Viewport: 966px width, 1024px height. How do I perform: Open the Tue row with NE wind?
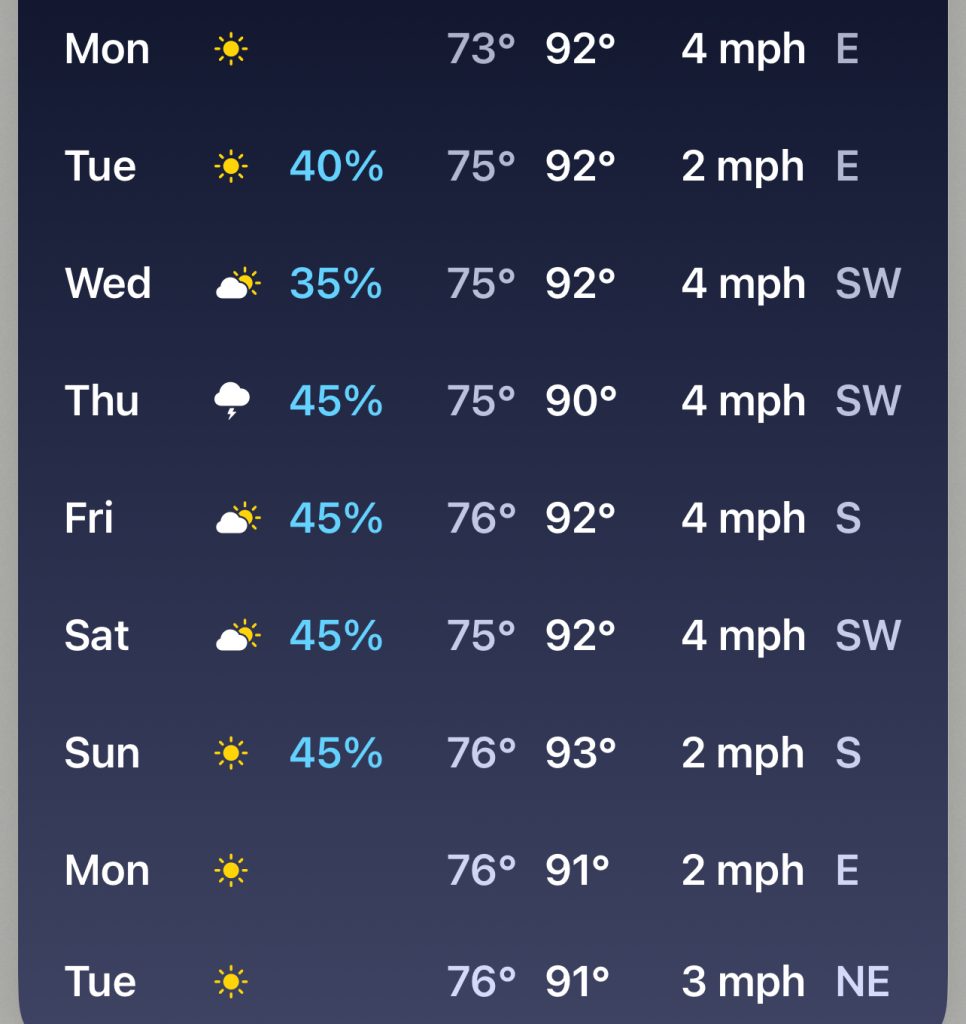point(482,982)
